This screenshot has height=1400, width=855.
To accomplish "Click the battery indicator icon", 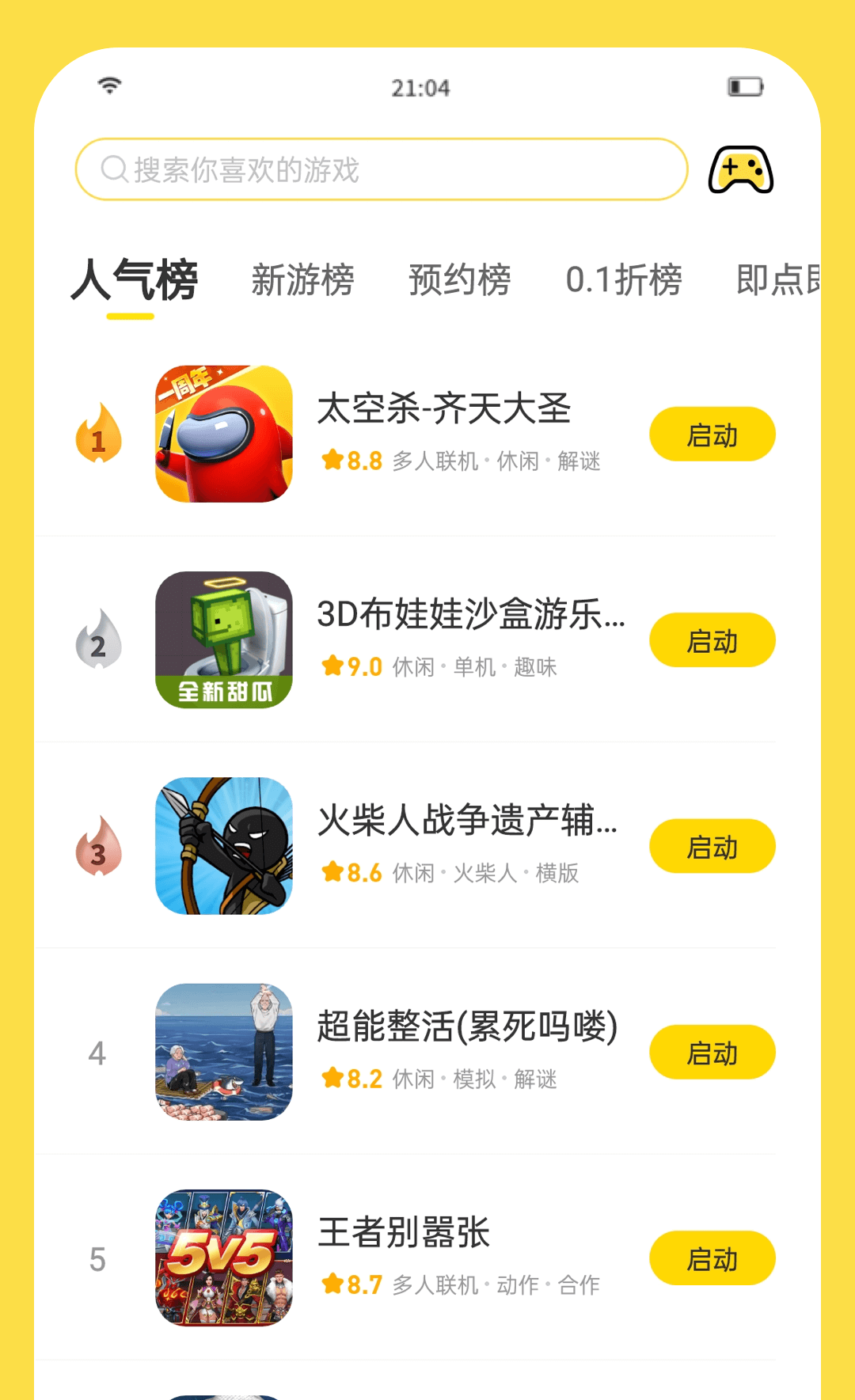I will (746, 87).
